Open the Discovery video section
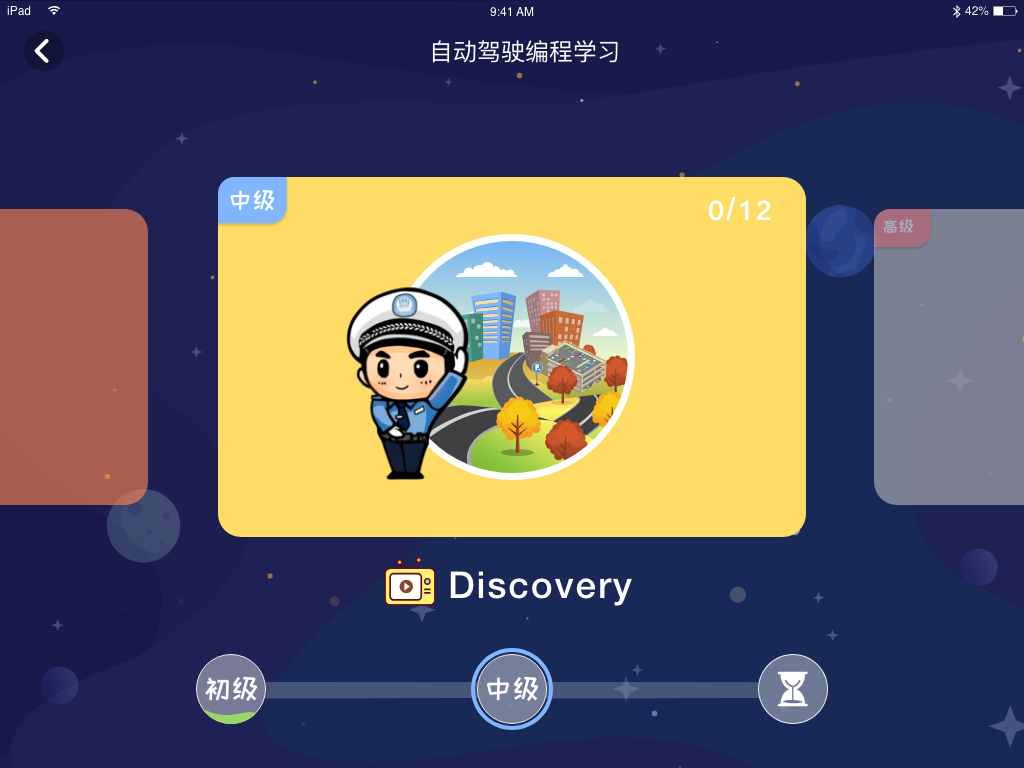 pyautogui.click(x=509, y=586)
